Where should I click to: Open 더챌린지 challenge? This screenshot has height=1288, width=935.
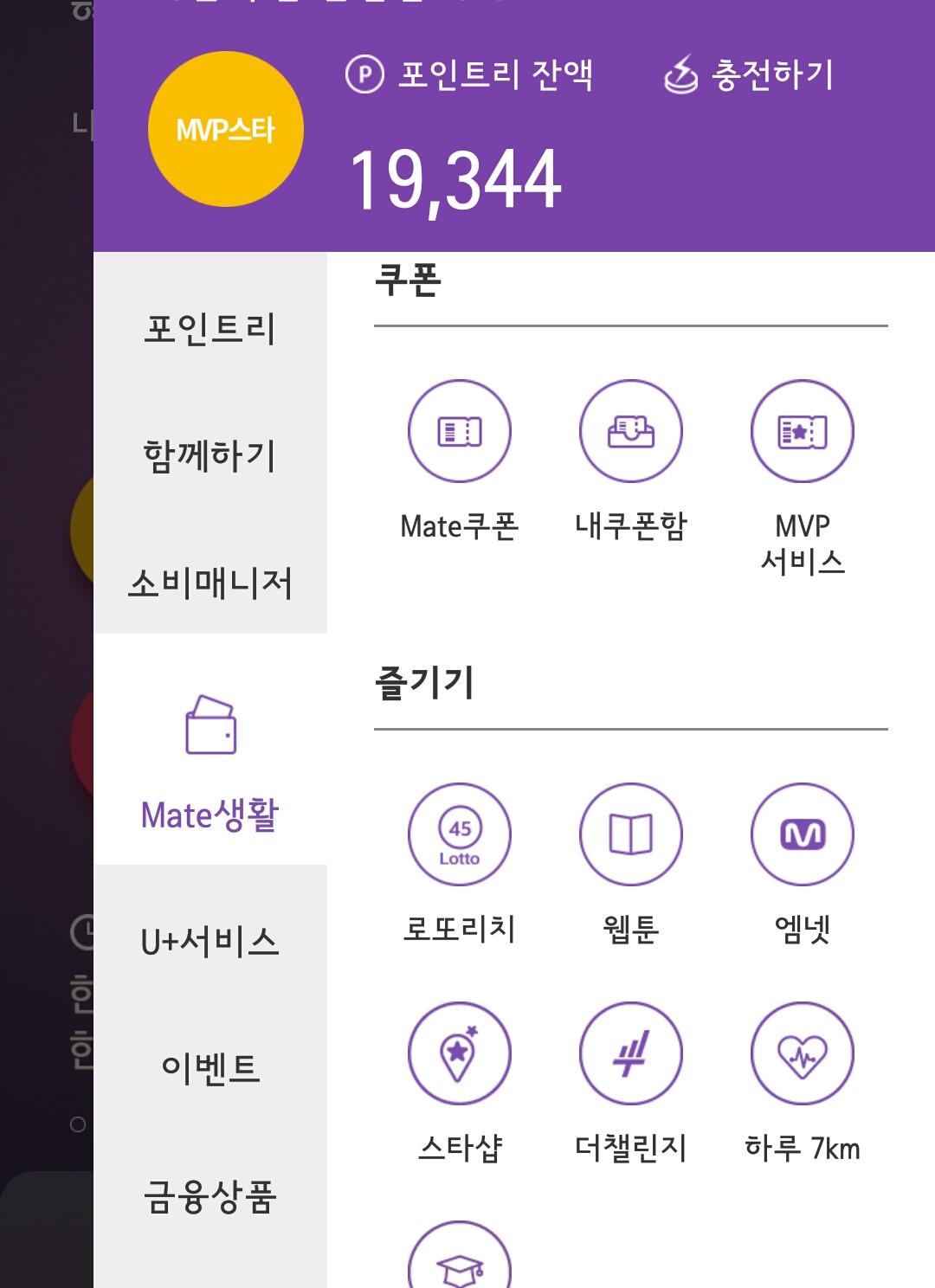(x=630, y=1053)
